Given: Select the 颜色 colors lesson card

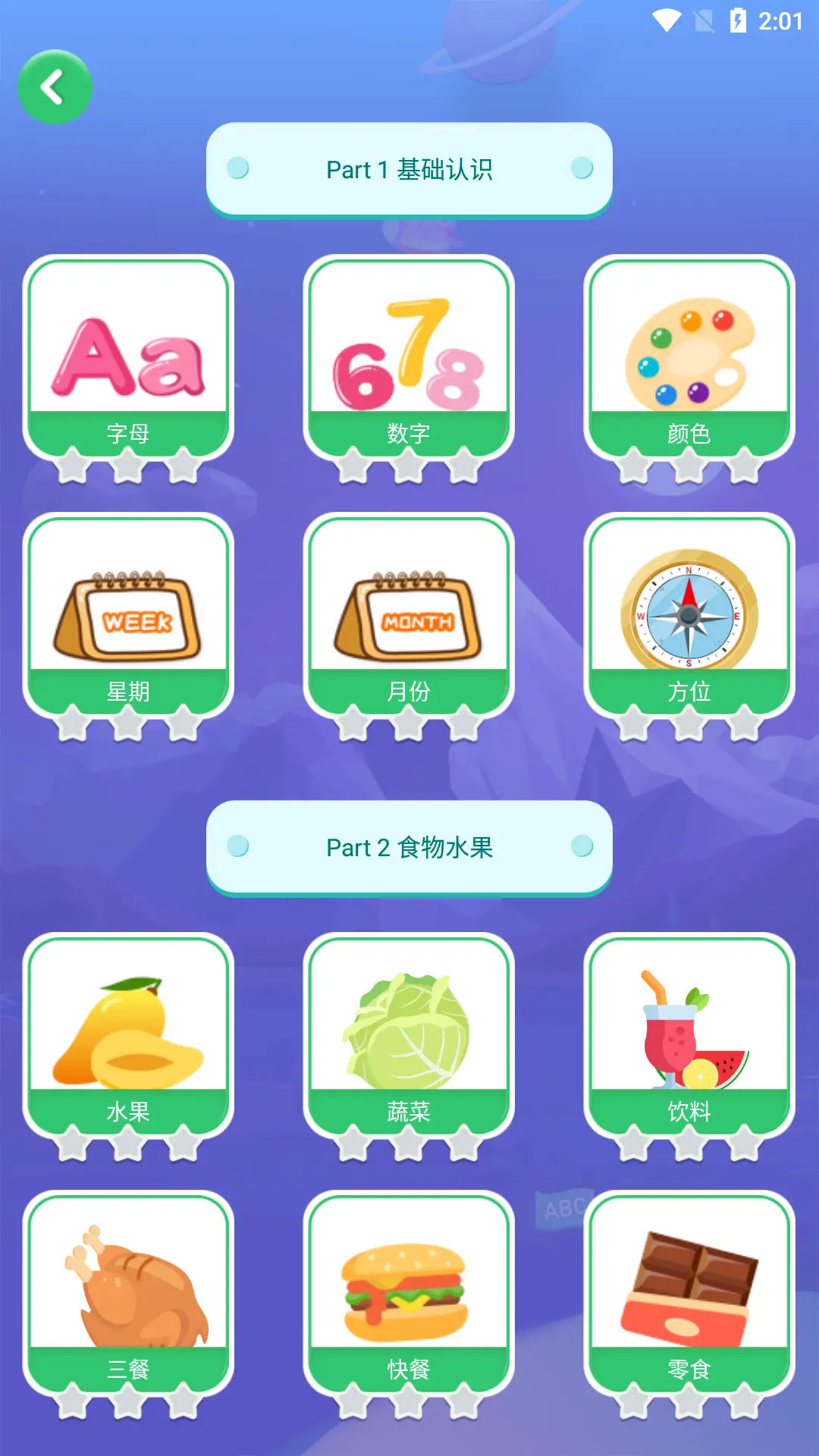Looking at the screenshot, I should click(689, 356).
